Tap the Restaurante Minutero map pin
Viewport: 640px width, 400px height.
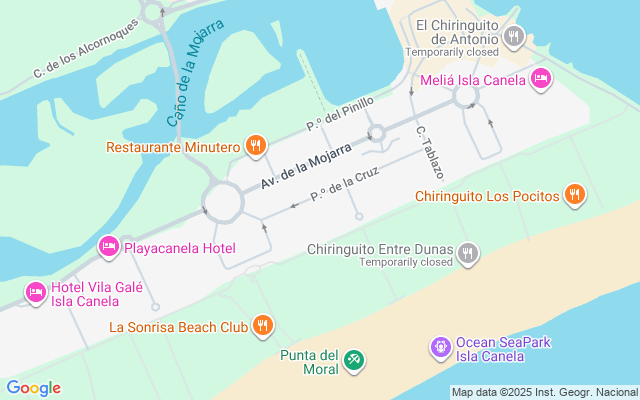[256, 147]
